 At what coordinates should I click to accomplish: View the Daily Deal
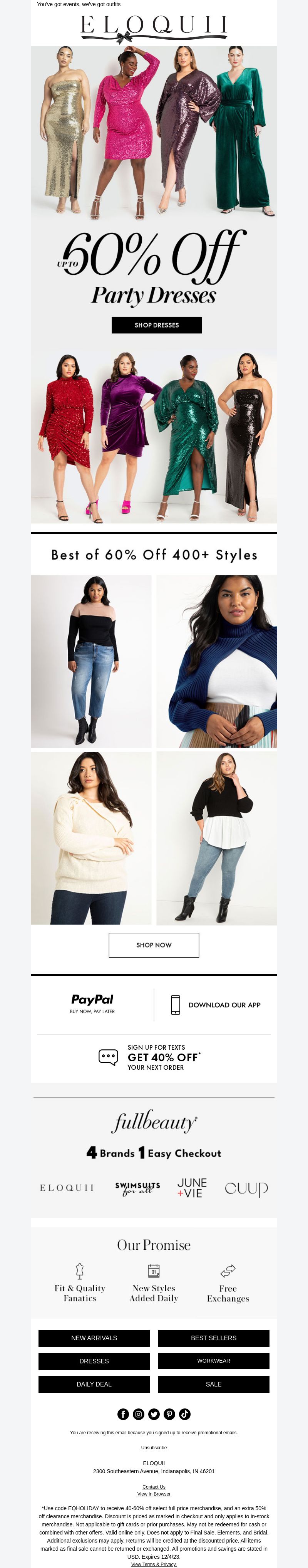(94, 1384)
